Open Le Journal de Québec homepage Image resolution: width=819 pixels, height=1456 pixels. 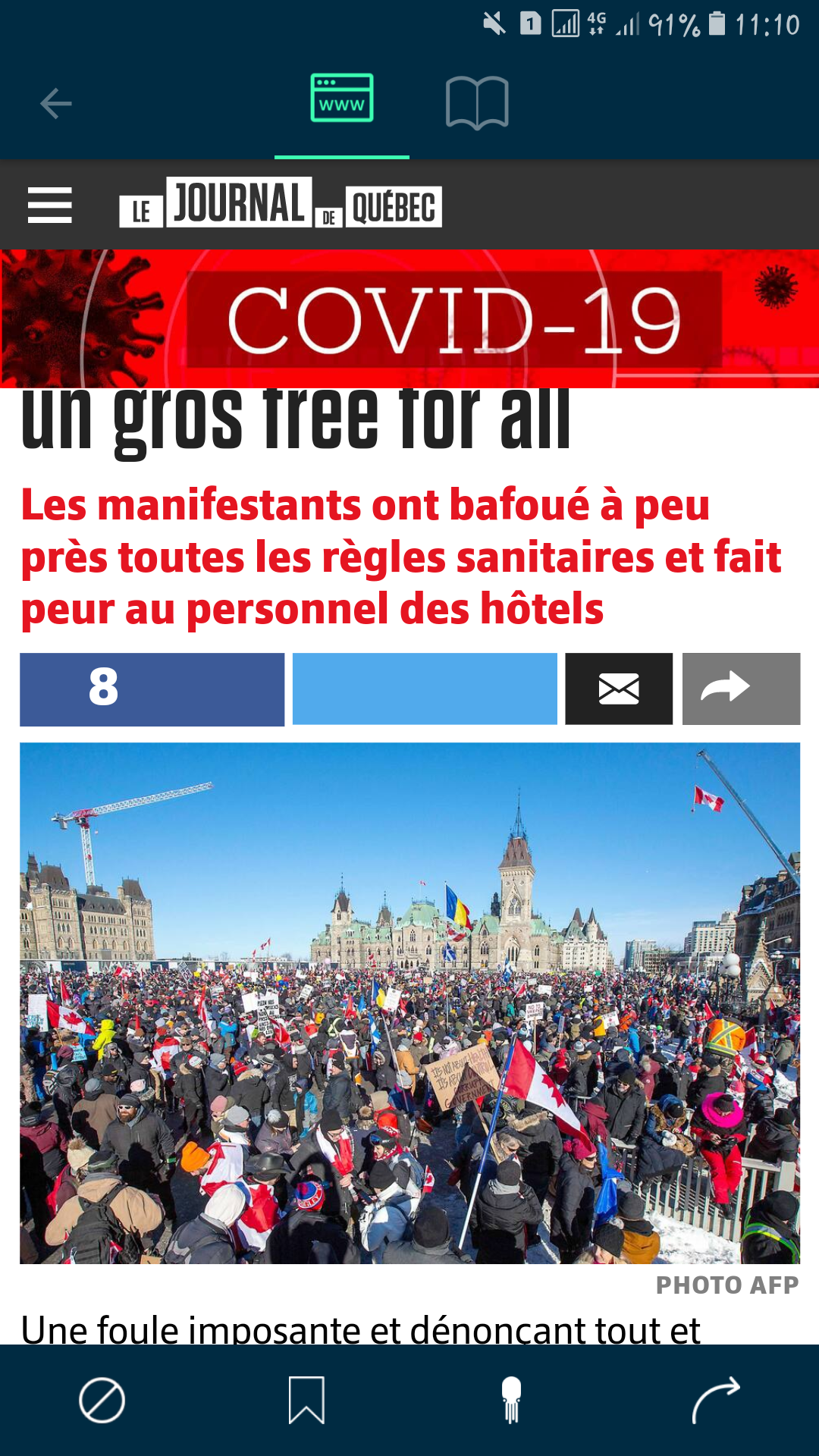281,203
